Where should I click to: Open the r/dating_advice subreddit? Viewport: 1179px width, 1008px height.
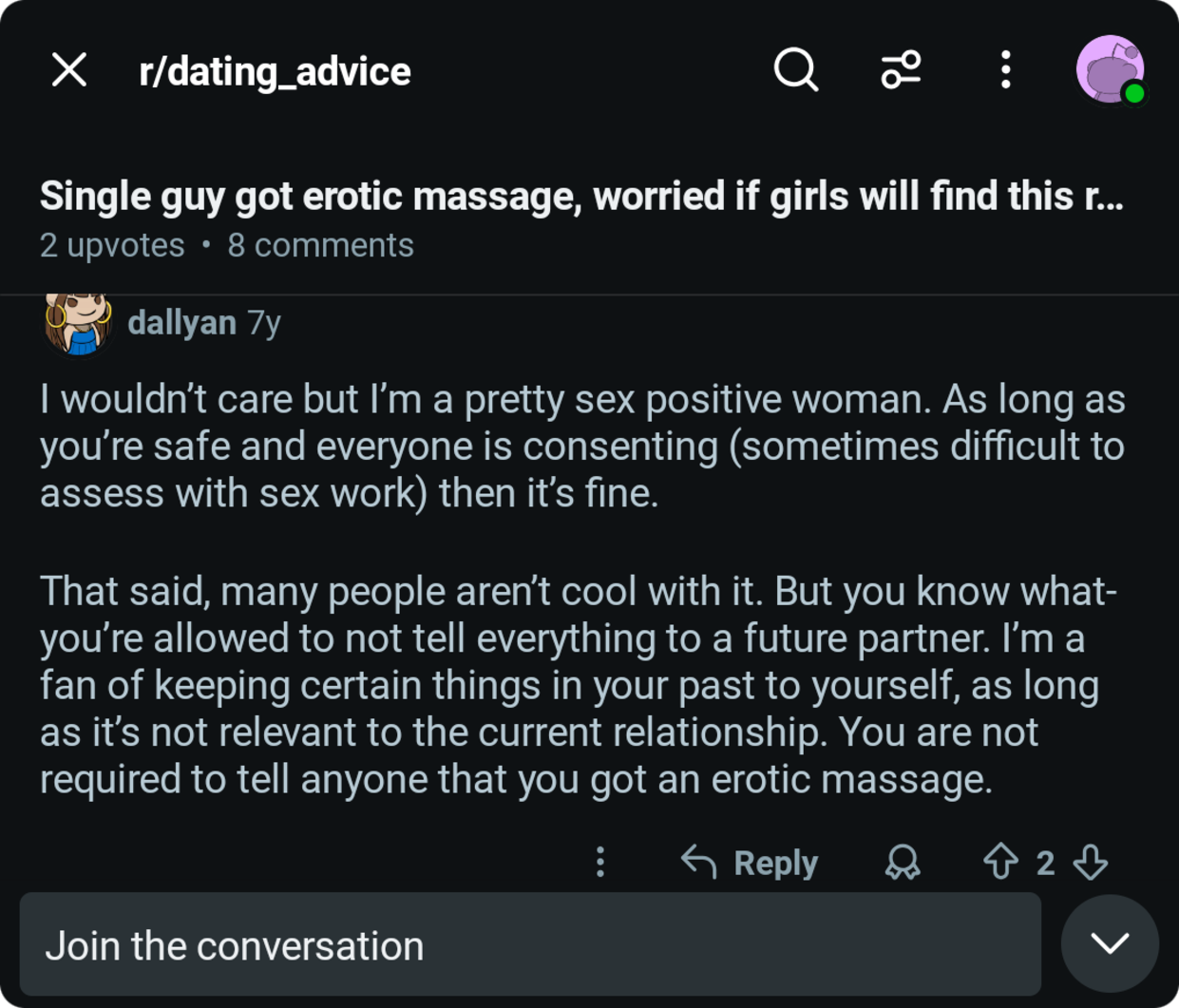275,71
